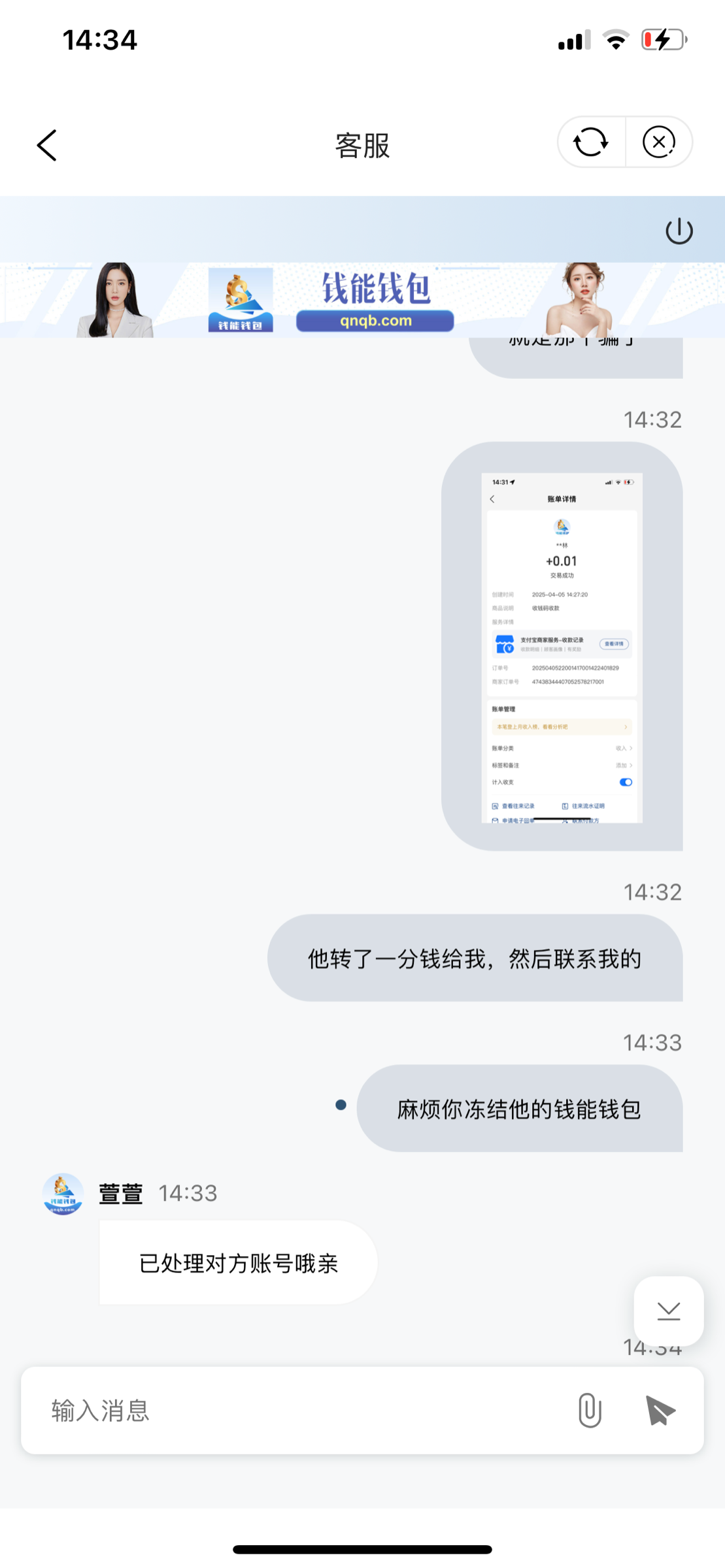Attach a file with the paperclip icon

point(590,1411)
